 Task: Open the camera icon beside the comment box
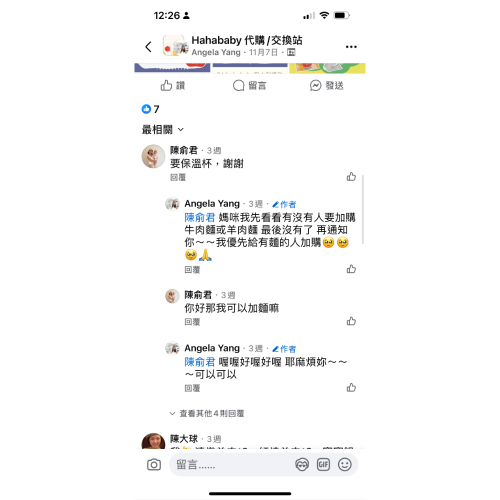click(x=154, y=464)
